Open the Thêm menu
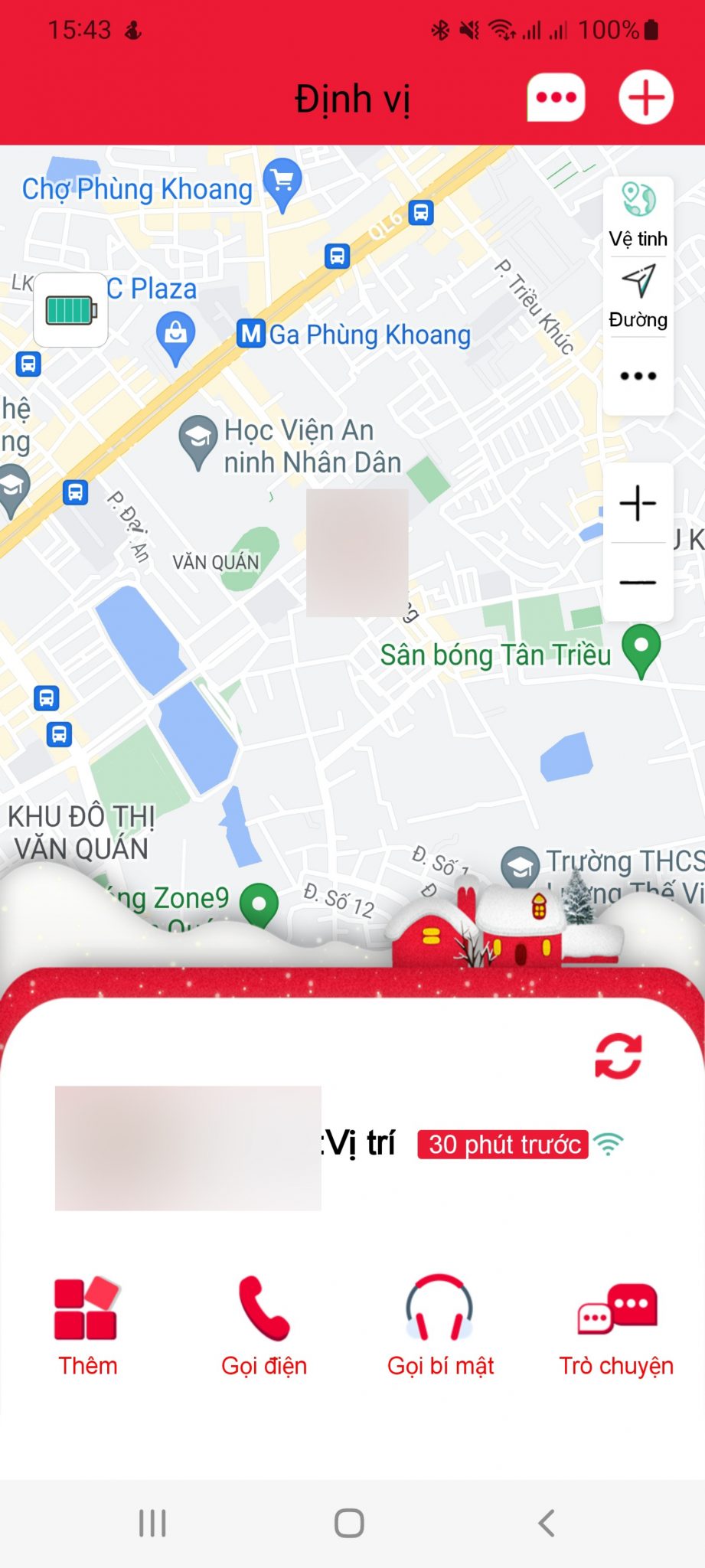705x1568 pixels. 87,1326
